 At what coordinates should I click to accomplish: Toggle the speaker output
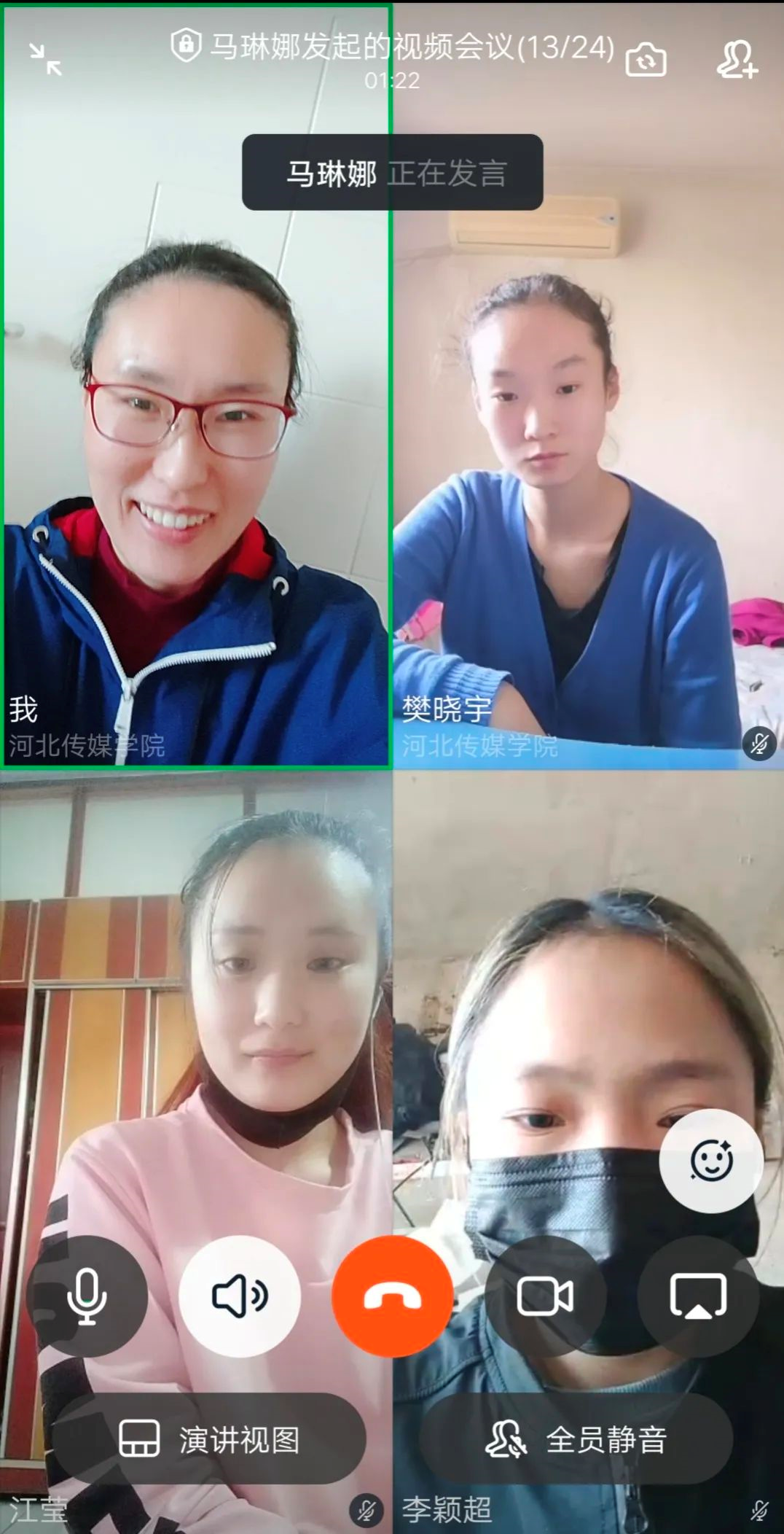click(x=240, y=1296)
